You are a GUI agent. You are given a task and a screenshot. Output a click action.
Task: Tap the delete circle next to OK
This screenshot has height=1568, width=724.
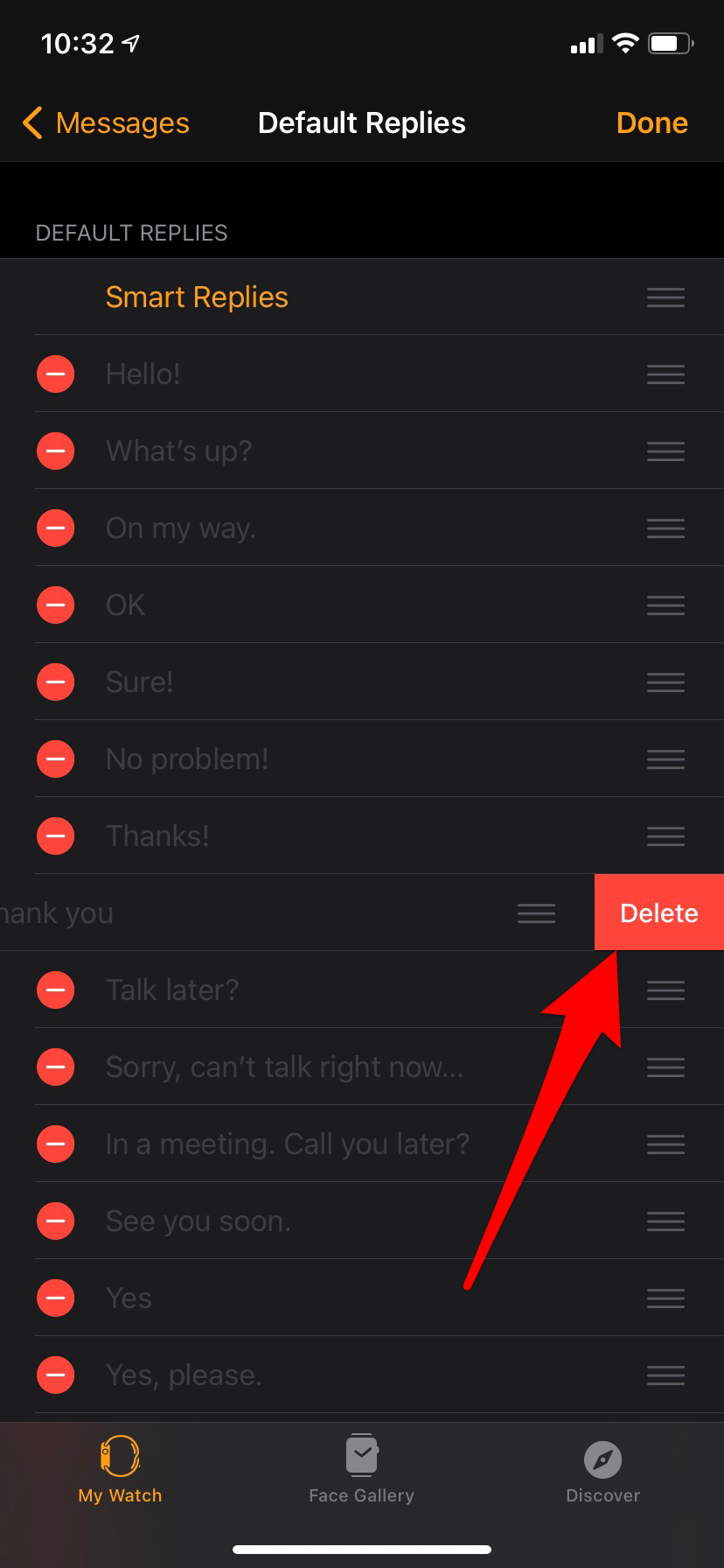point(55,605)
